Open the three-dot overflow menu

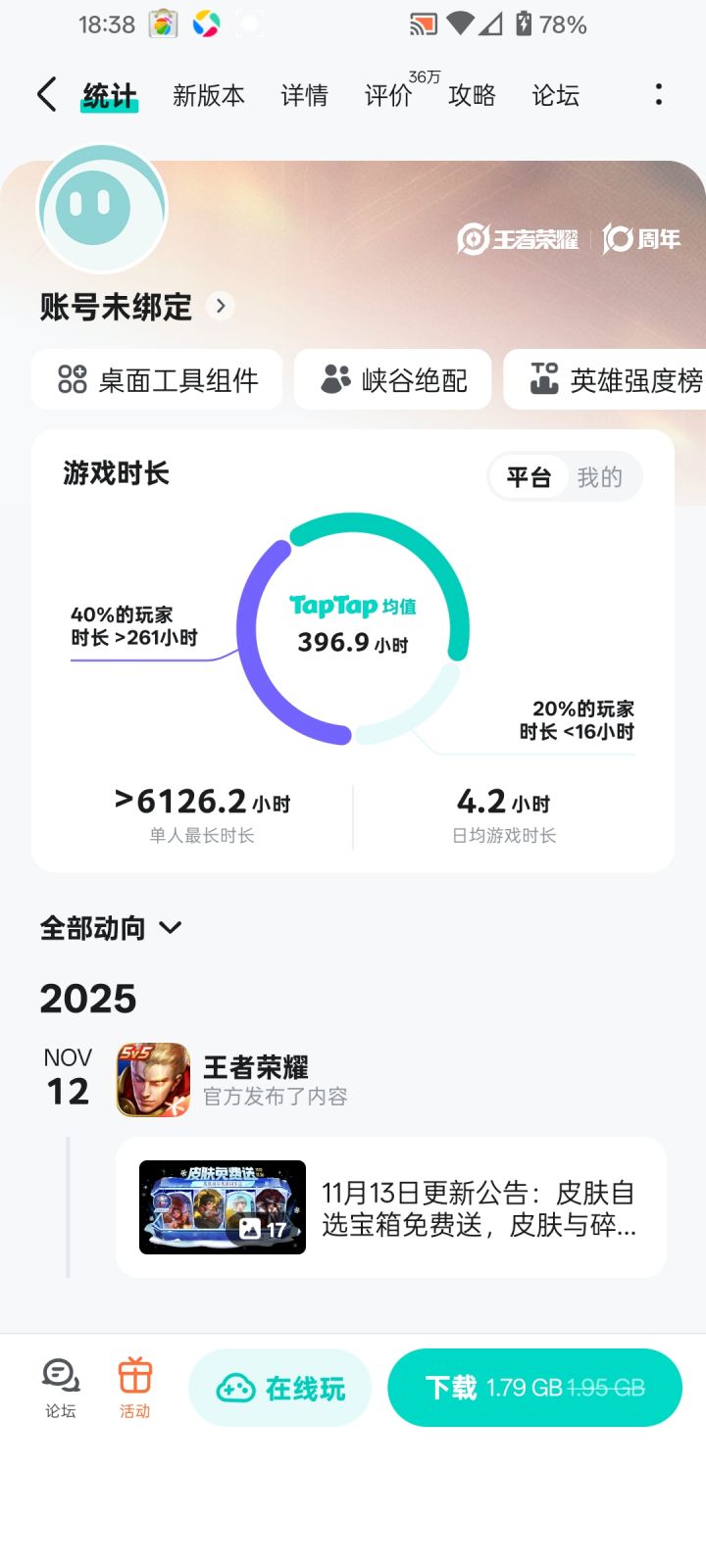[658, 95]
